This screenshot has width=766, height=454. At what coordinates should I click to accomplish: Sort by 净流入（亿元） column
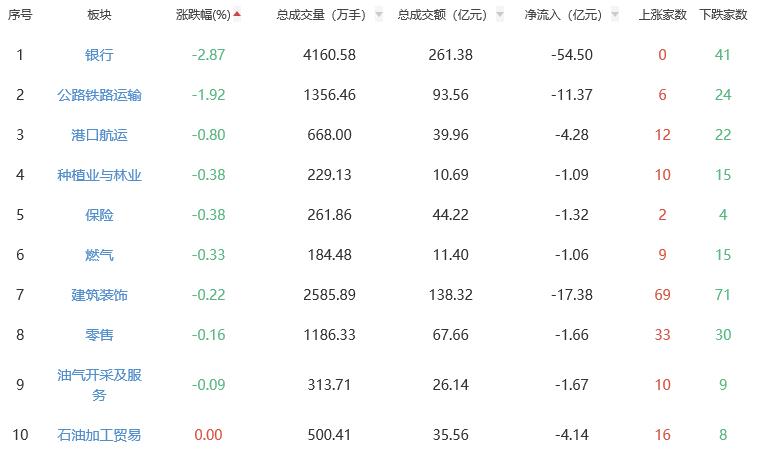click(x=563, y=15)
